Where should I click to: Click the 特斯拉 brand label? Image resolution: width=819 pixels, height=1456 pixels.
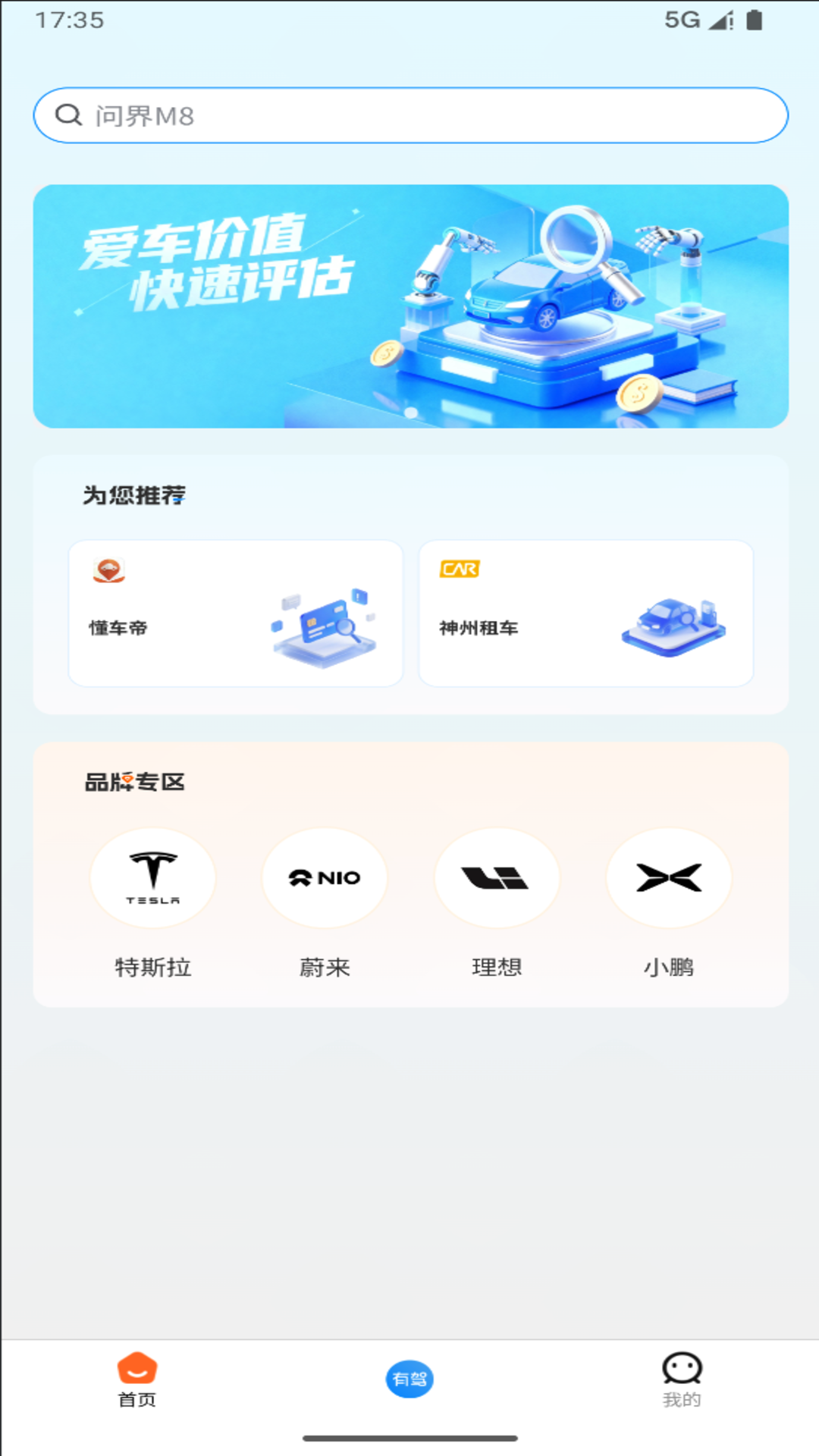pyautogui.click(x=152, y=966)
